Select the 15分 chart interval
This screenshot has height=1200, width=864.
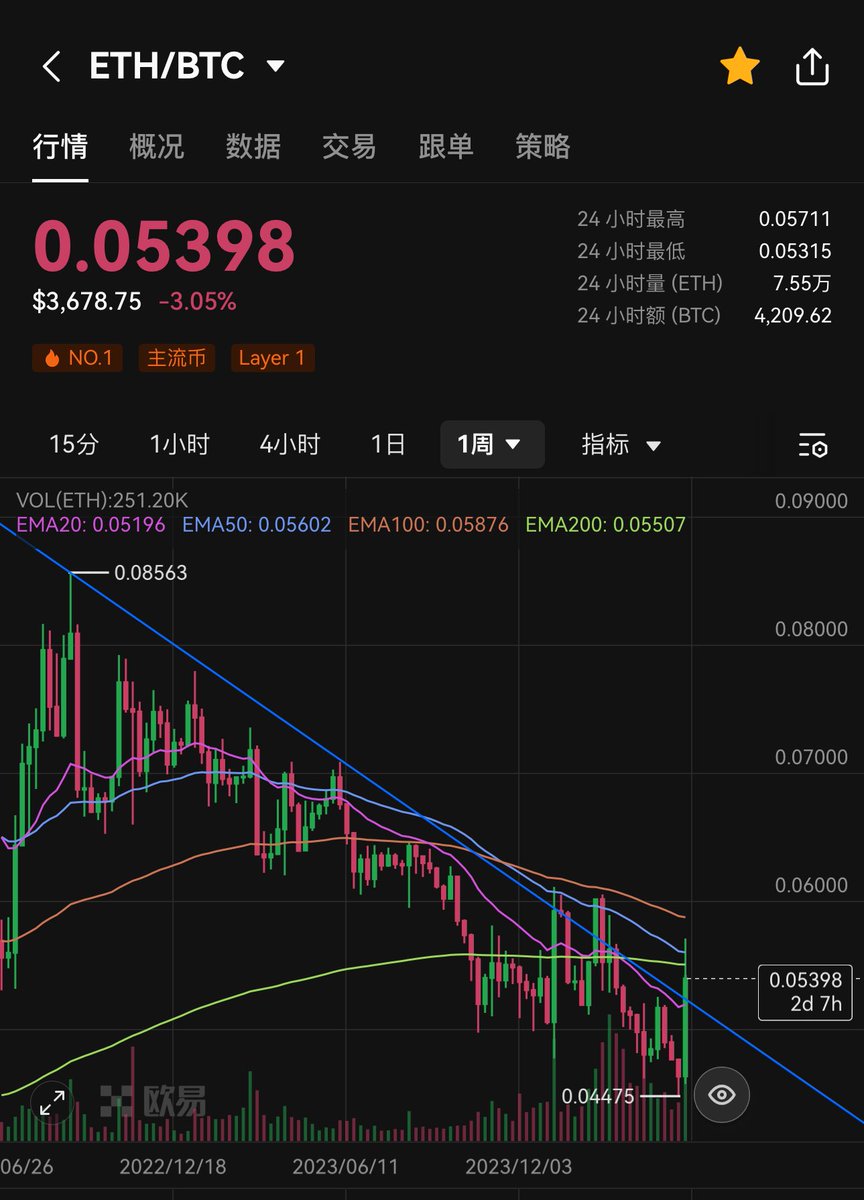pyautogui.click(x=74, y=445)
